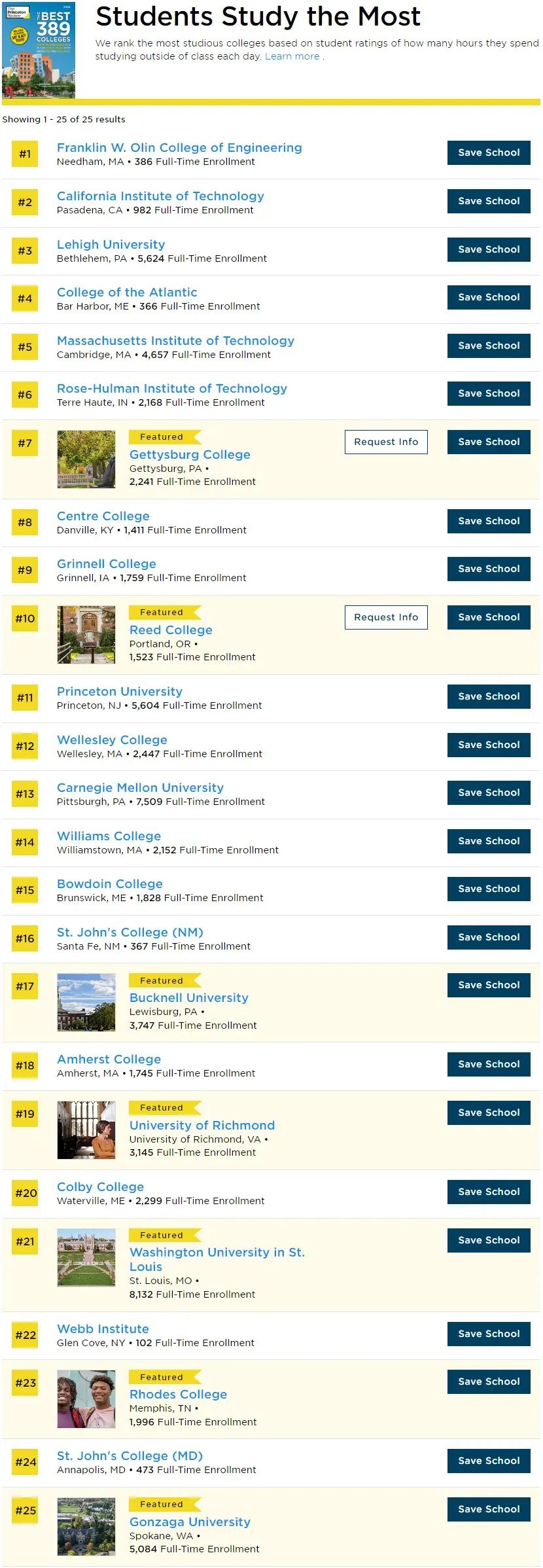Image resolution: width=543 pixels, height=1568 pixels.
Task: Open the Gettysburg College photo
Action: (86, 459)
